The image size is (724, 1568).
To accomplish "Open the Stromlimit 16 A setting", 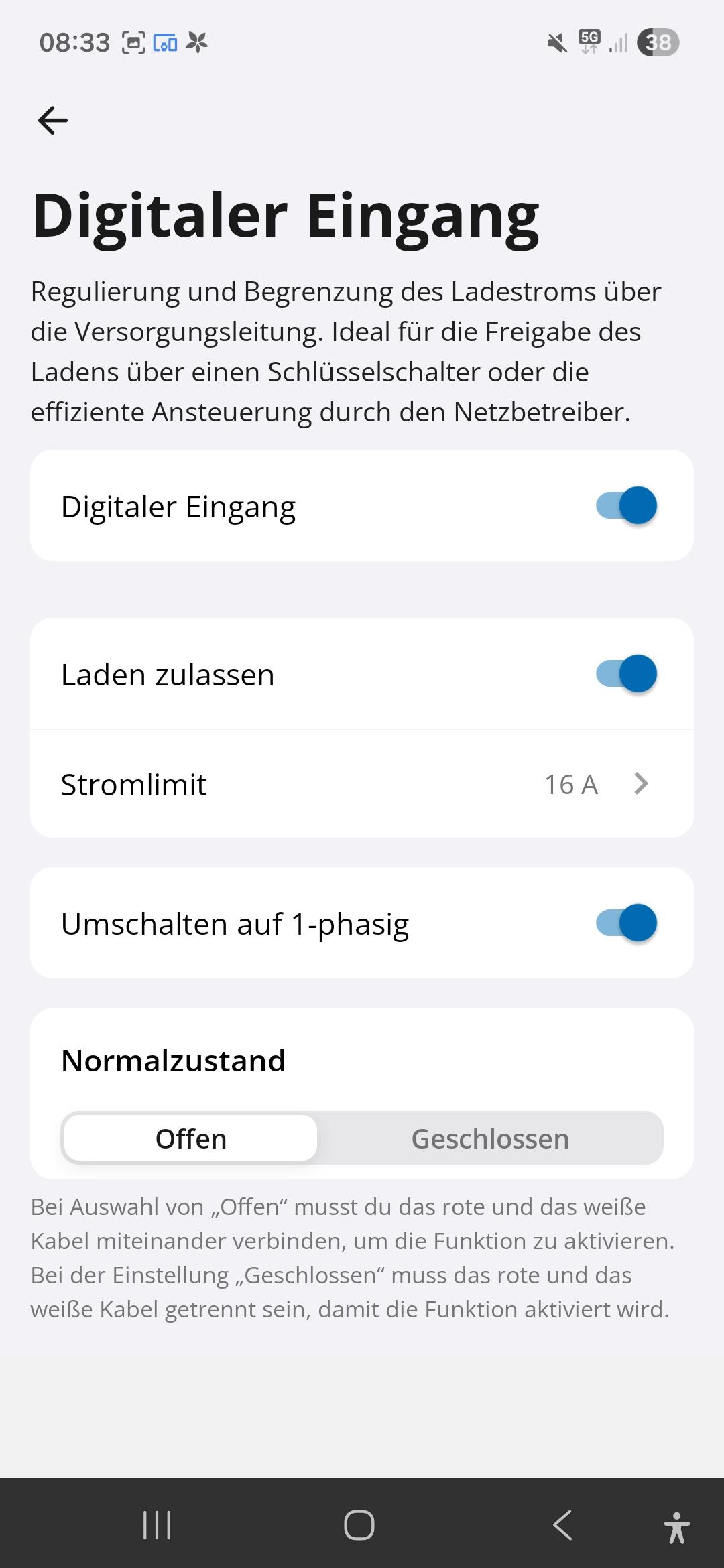I will pos(362,784).
